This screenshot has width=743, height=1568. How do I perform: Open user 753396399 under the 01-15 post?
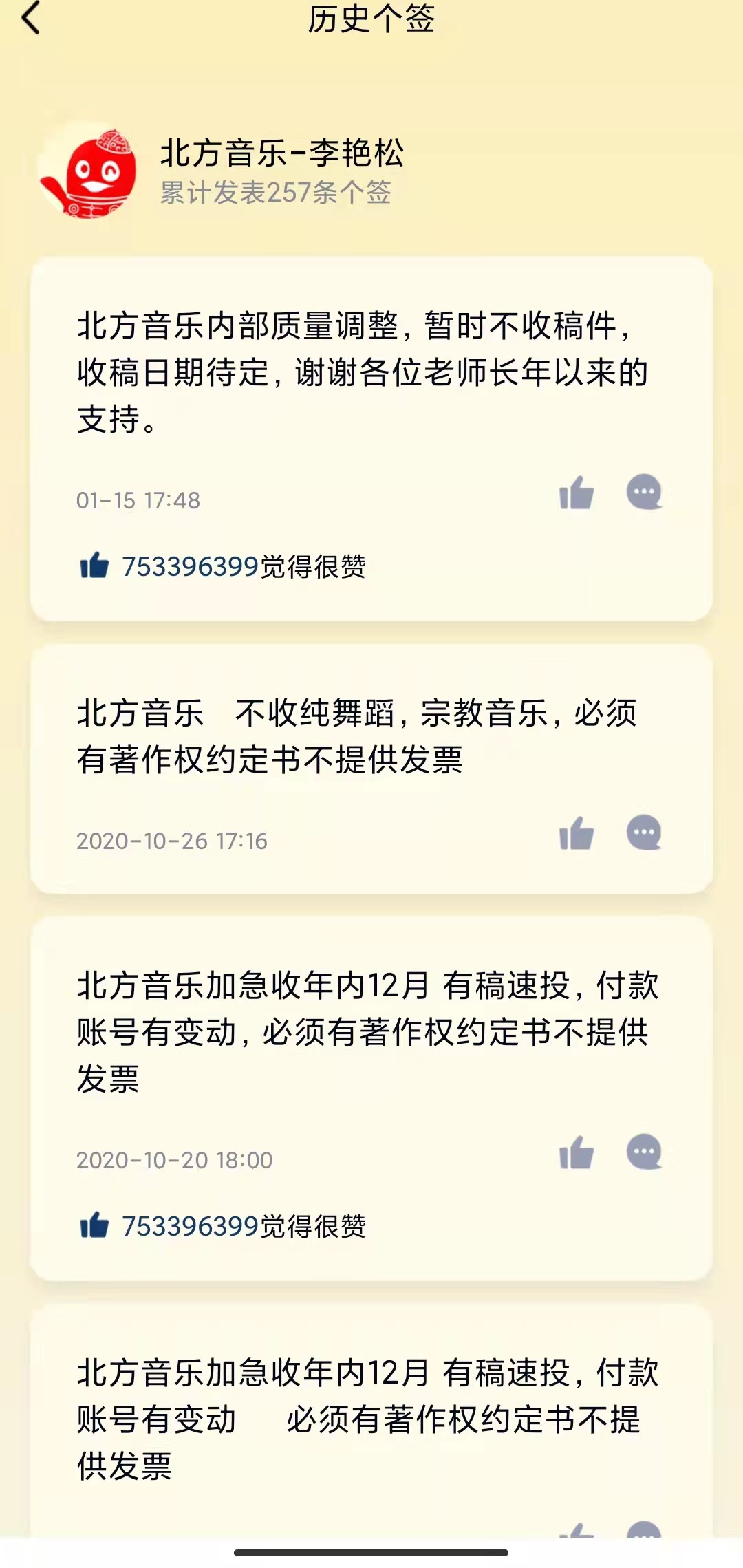pos(190,567)
